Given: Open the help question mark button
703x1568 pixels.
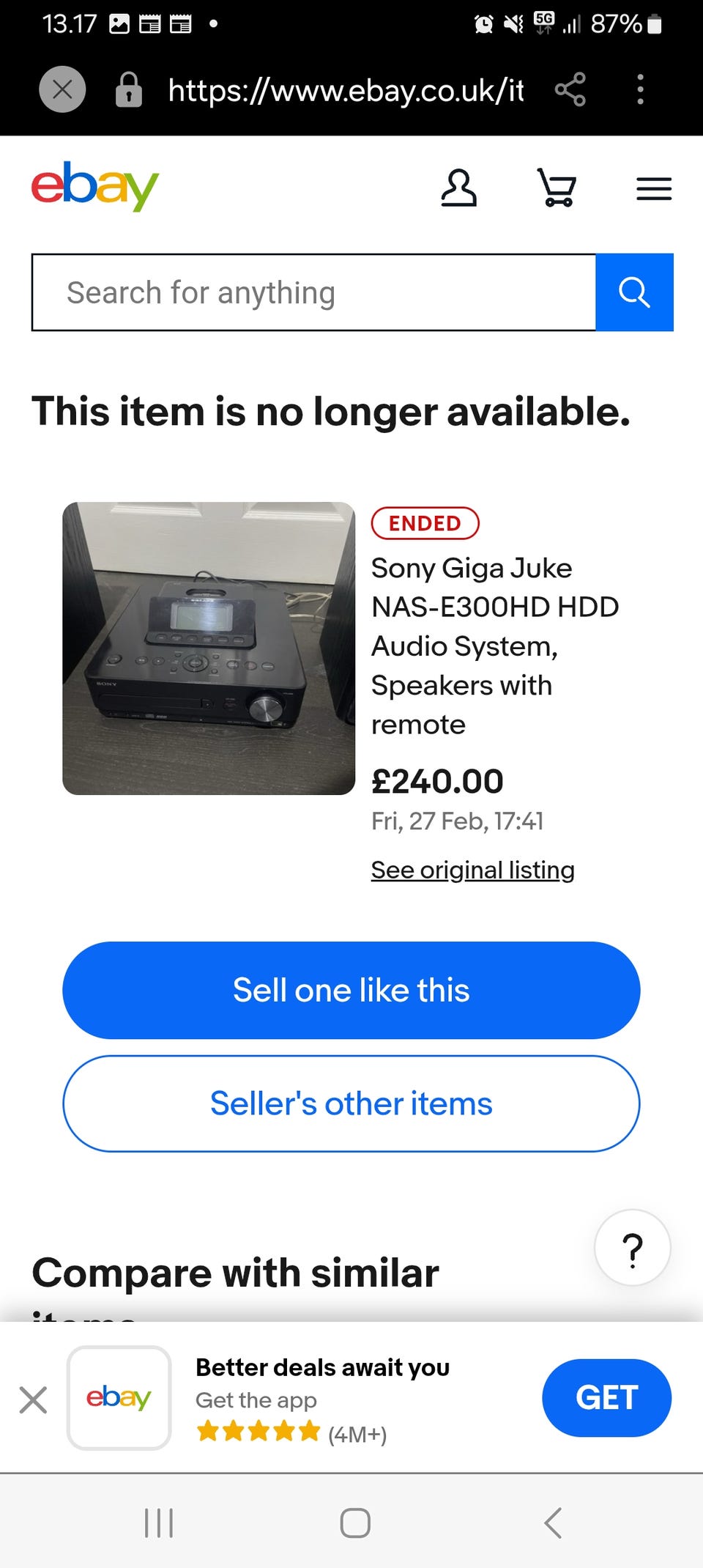Looking at the screenshot, I should tap(632, 1248).
